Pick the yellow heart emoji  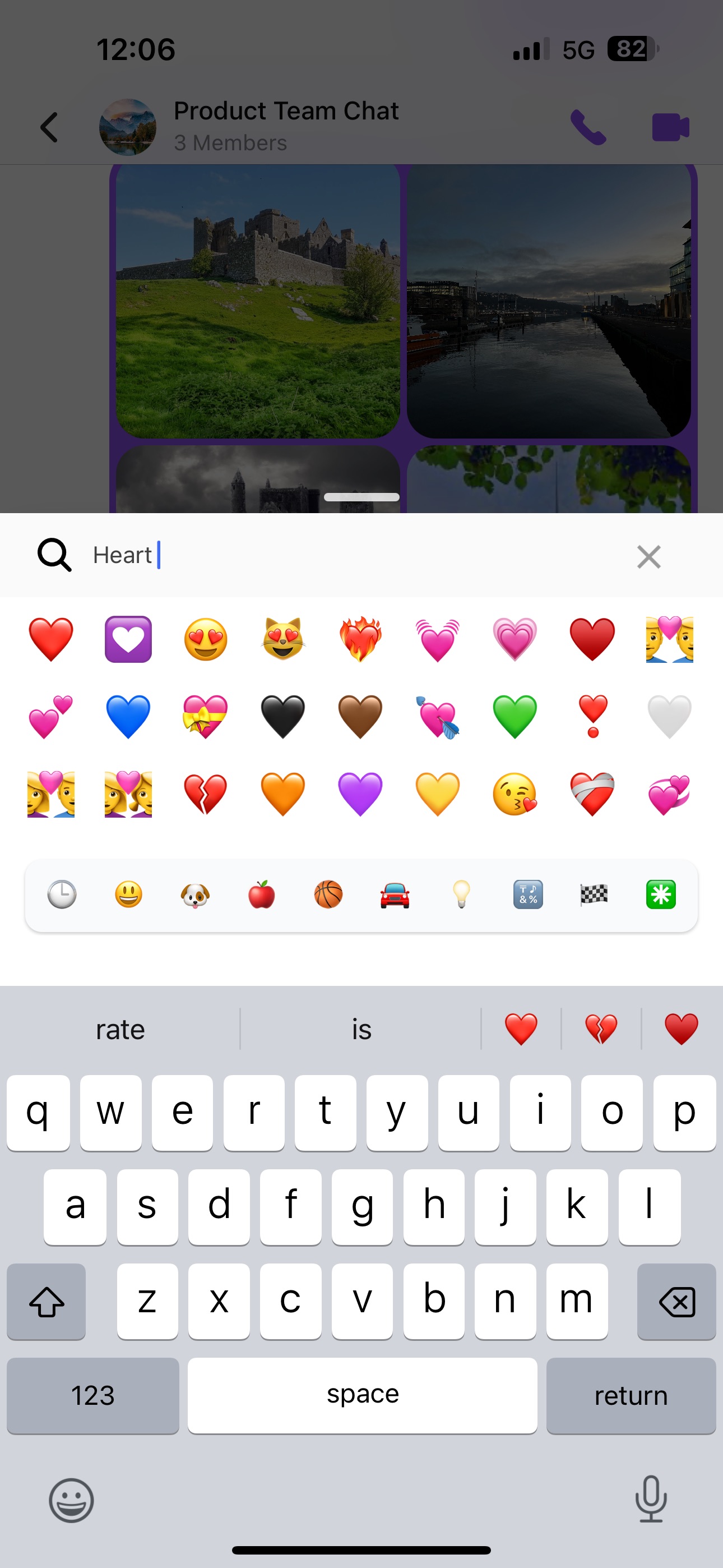coord(438,794)
